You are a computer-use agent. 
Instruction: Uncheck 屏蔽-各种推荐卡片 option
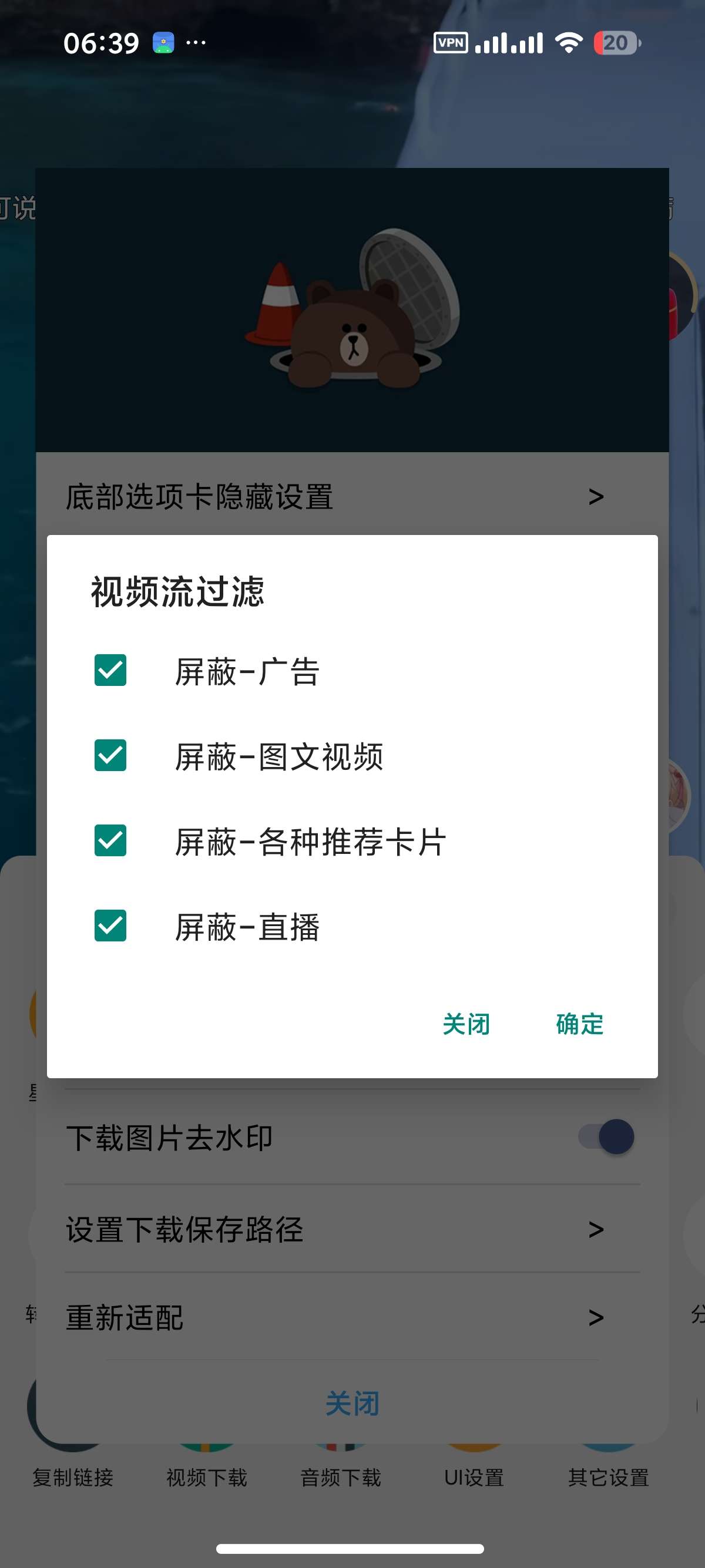[x=110, y=840]
